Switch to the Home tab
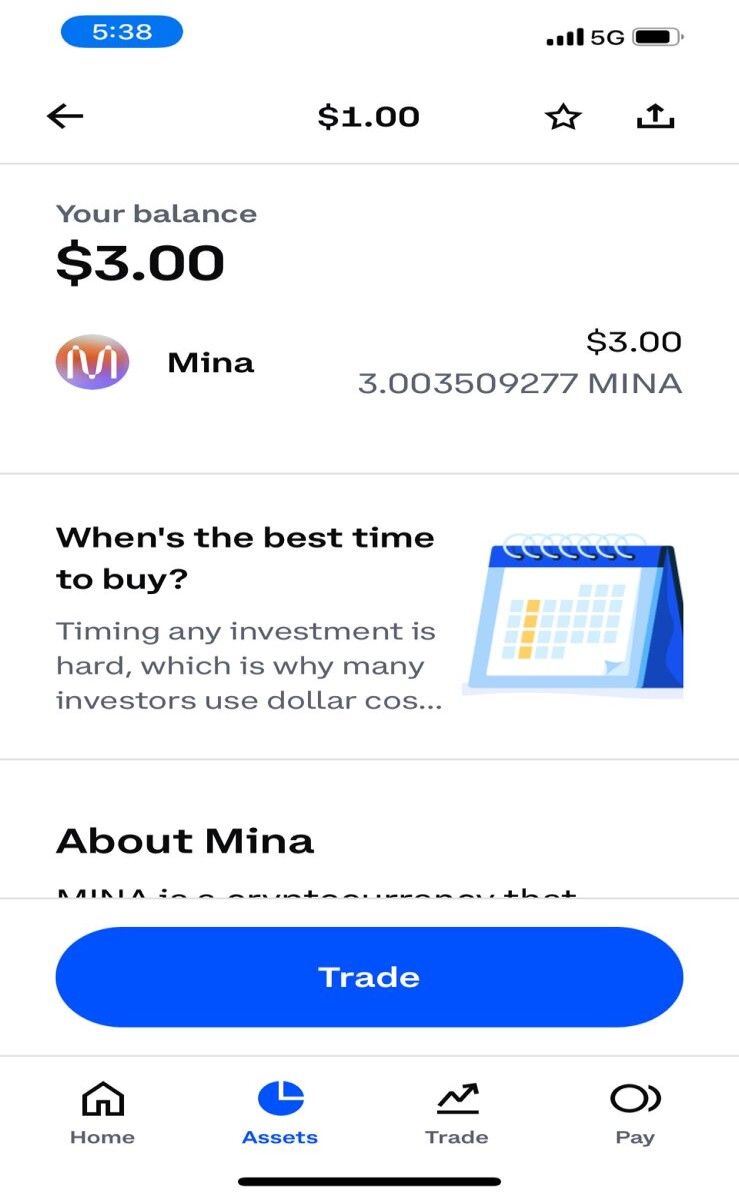The image size is (739, 1200). pos(102,1113)
